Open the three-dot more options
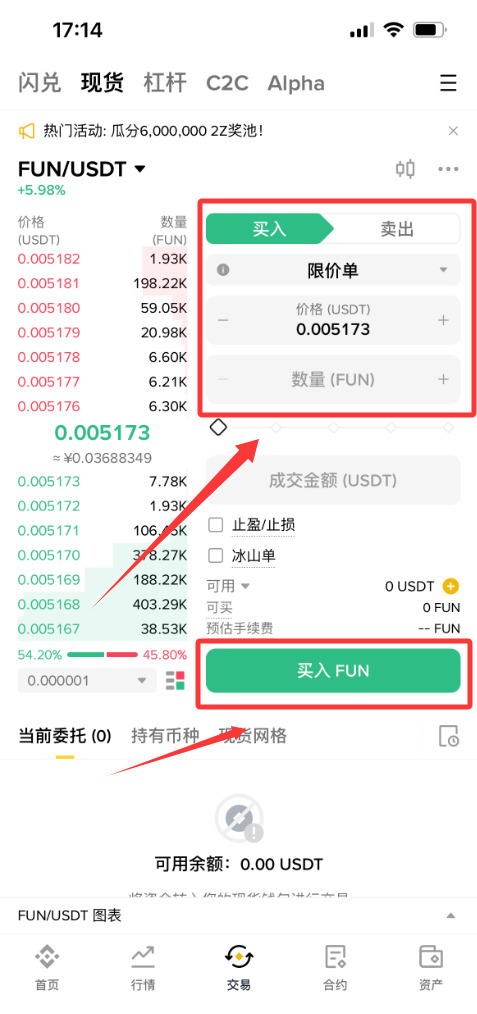 point(448,169)
